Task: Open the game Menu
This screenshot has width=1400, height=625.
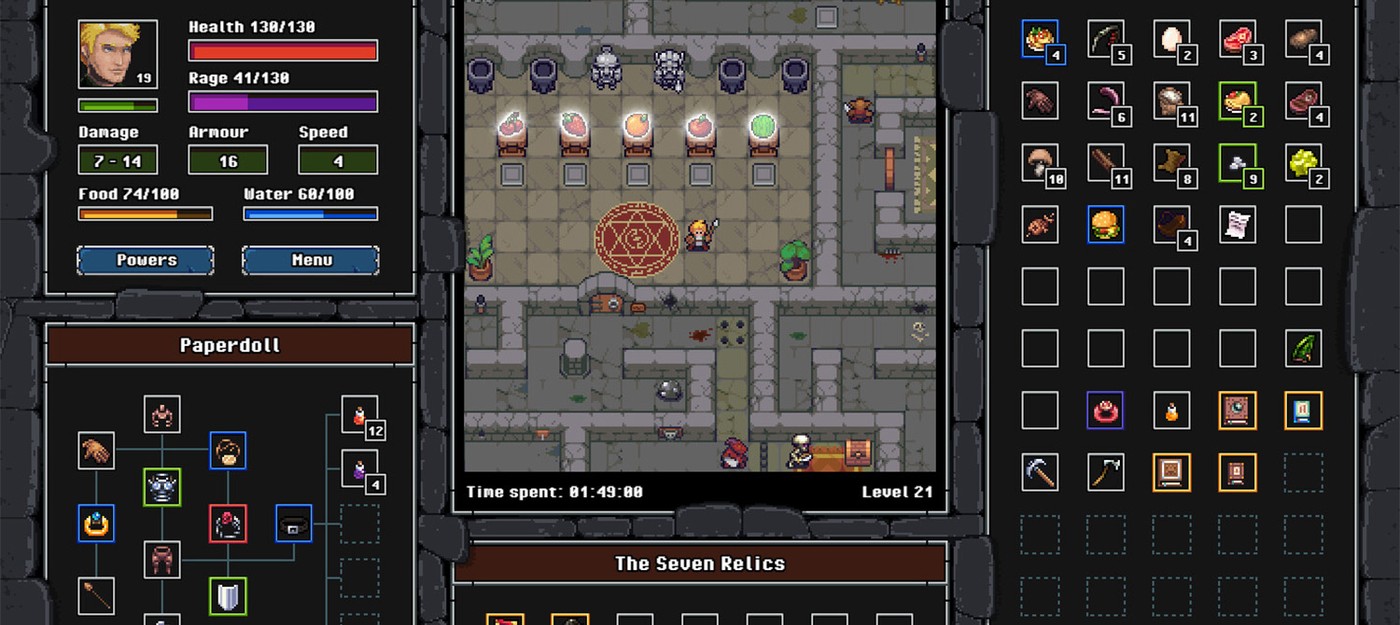Action: click(x=311, y=260)
